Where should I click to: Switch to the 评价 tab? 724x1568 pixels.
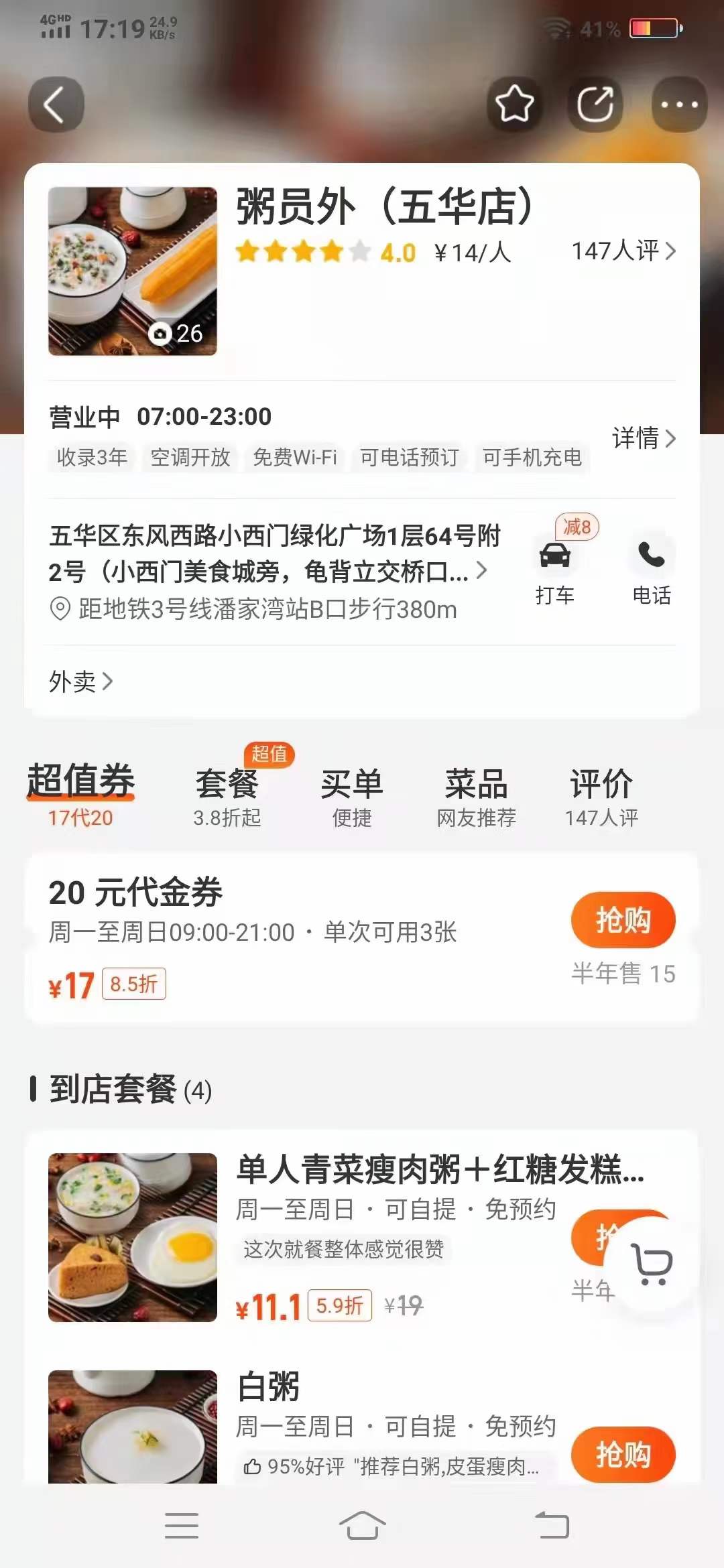pyautogui.click(x=601, y=795)
